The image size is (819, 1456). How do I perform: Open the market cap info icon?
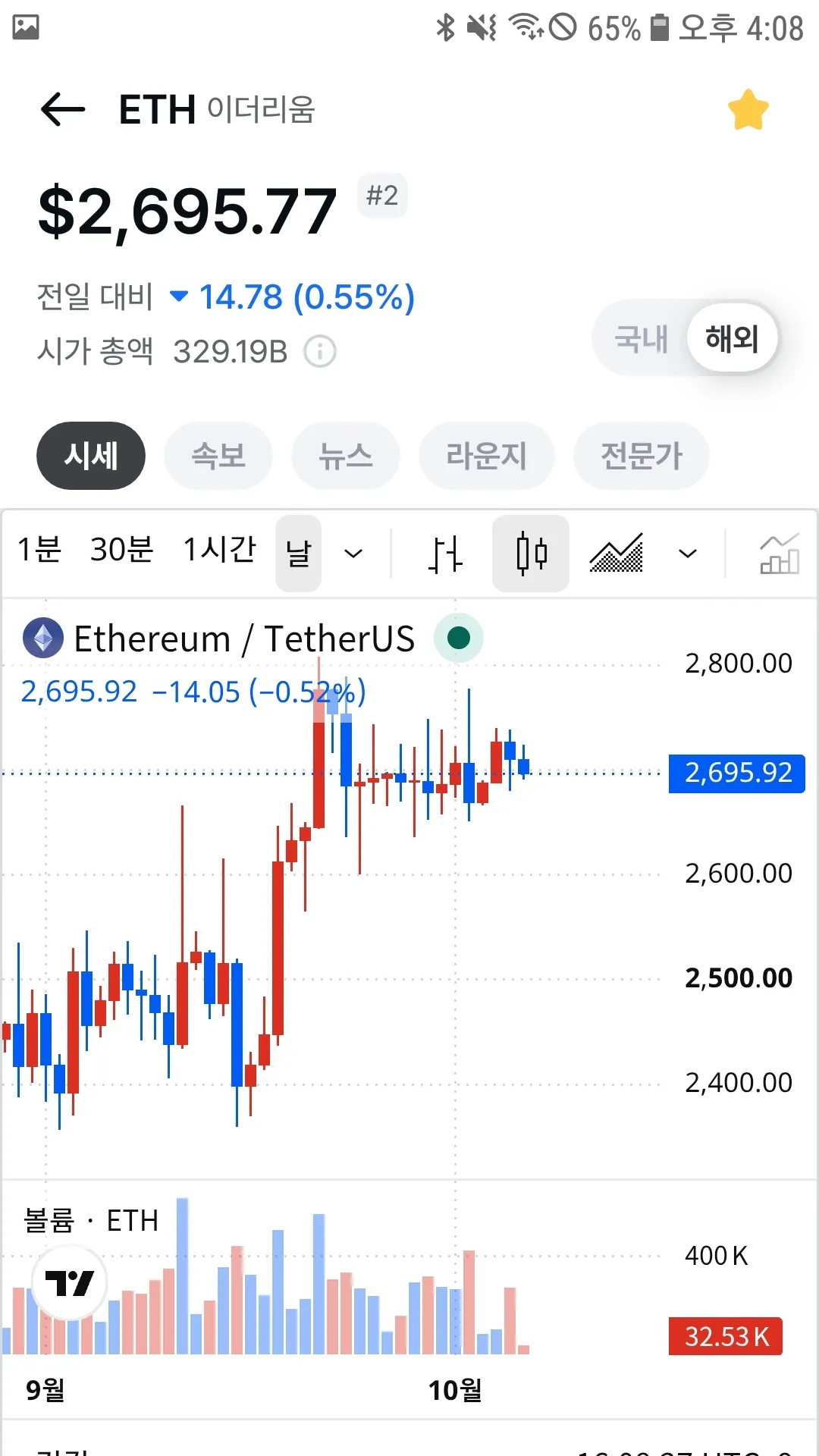coord(320,352)
